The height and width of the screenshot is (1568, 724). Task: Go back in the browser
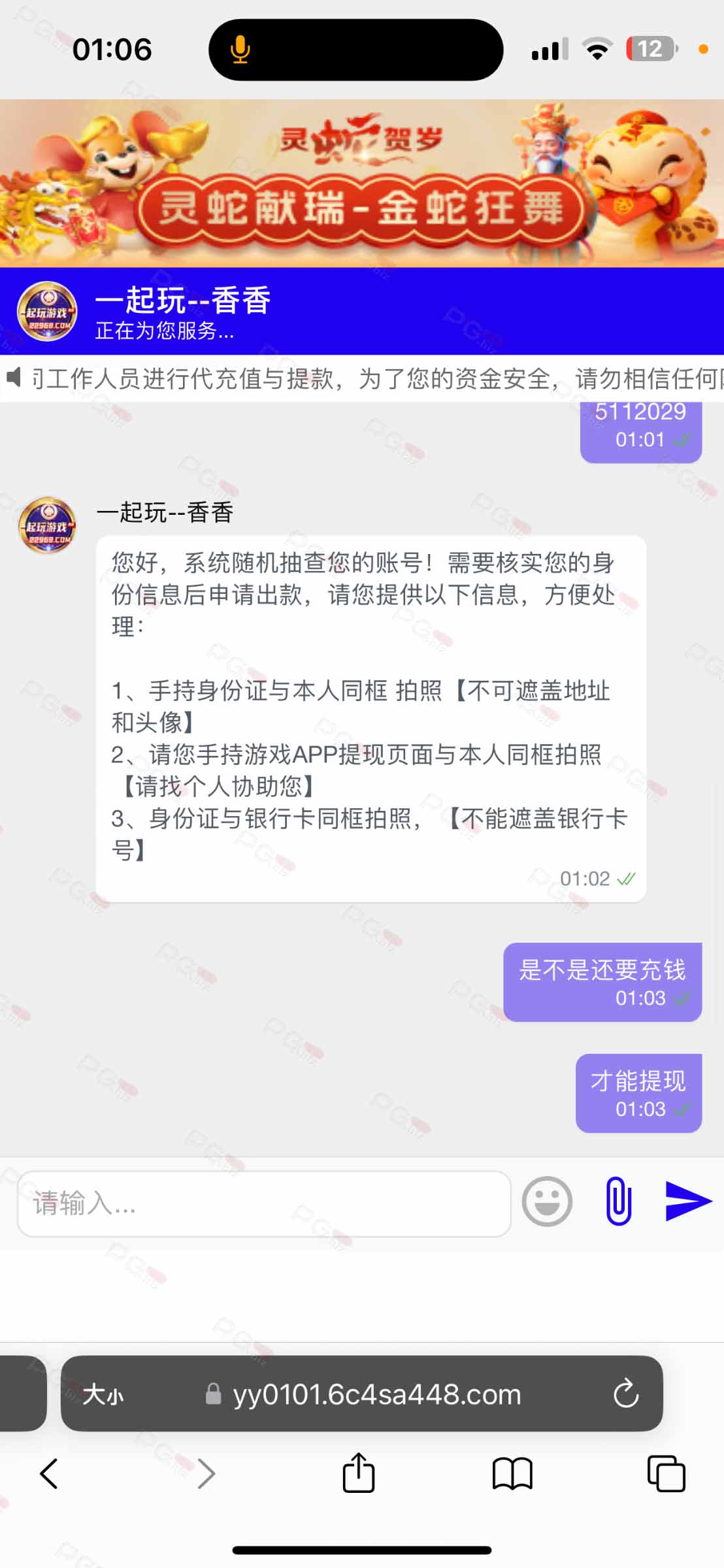50,1474
